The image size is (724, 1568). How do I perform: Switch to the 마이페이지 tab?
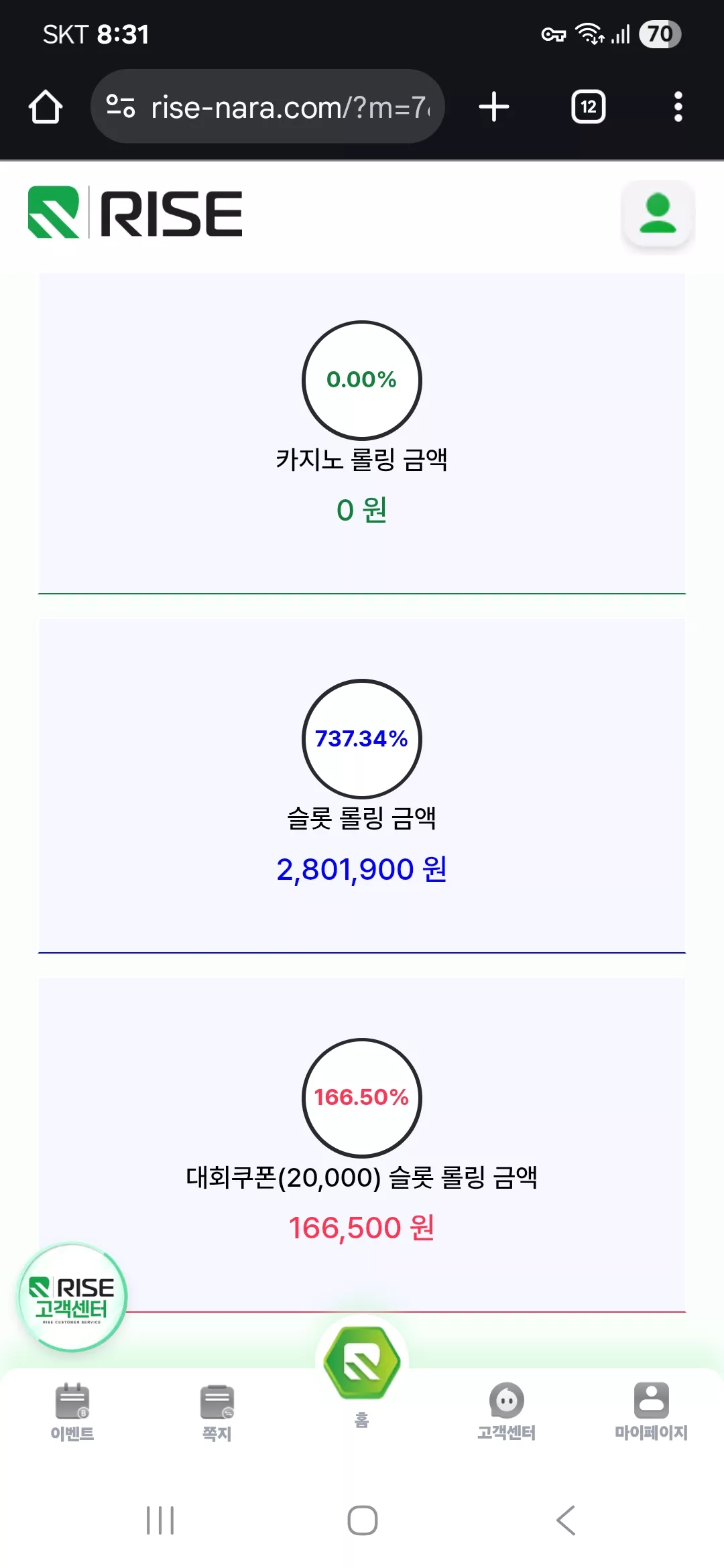[x=652, y=1411]
